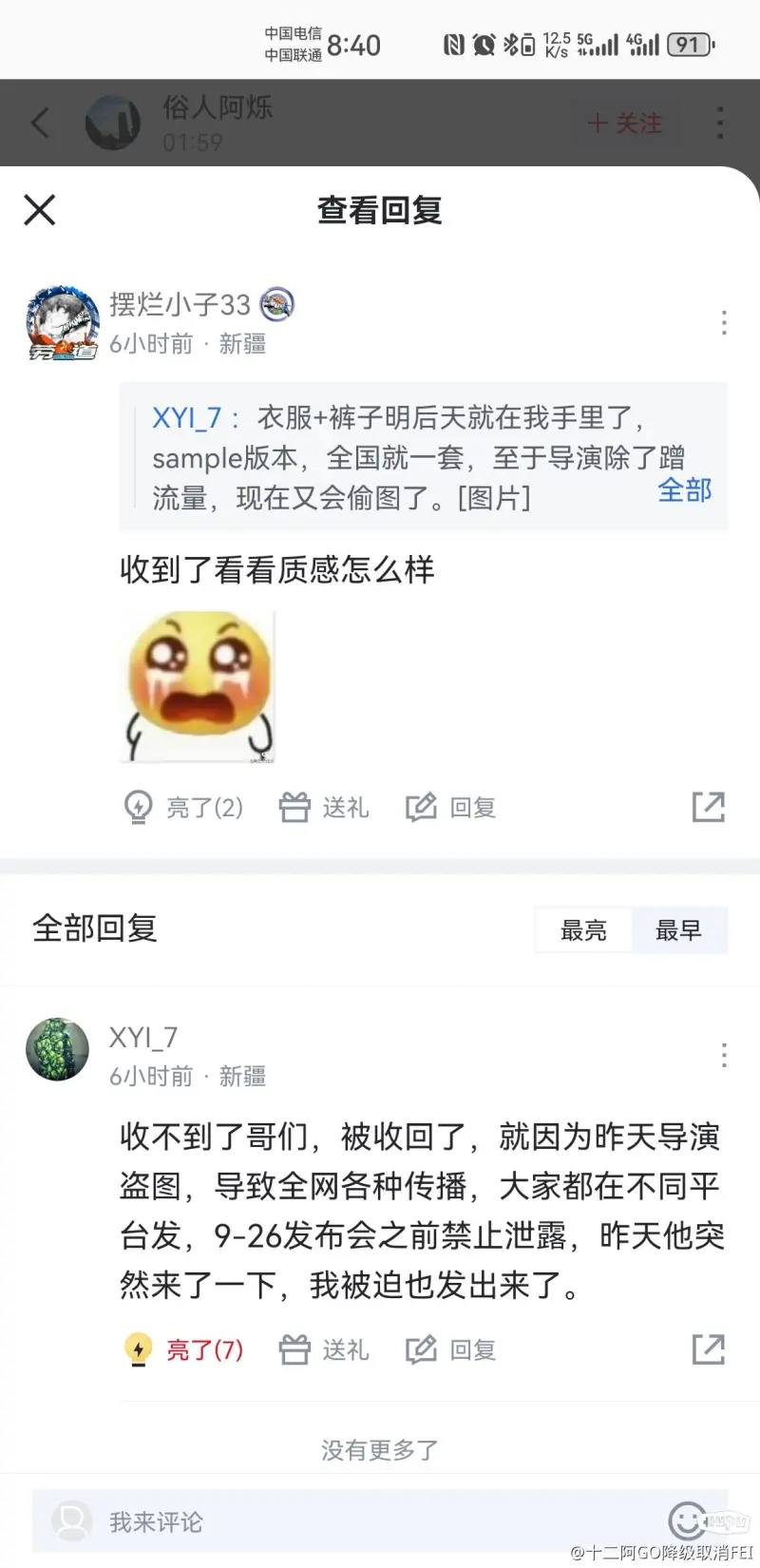View 摆烂小子33's profile avatar
The height and width of the screenshot is (1568, 760).
point(63,323)
